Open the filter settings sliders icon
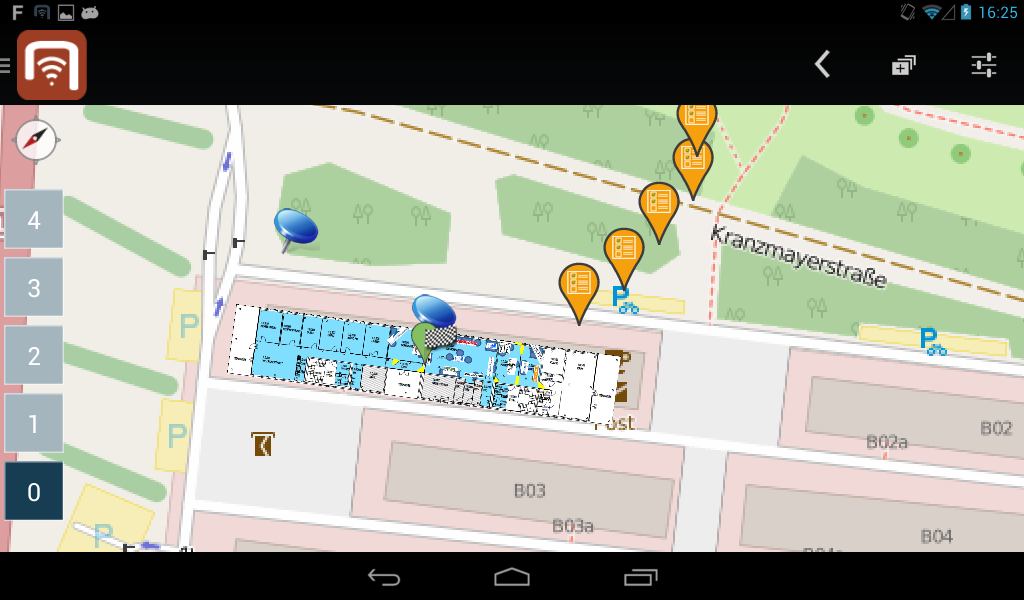This screenshot has height=600, width=1024. click(x=984, y=65)
